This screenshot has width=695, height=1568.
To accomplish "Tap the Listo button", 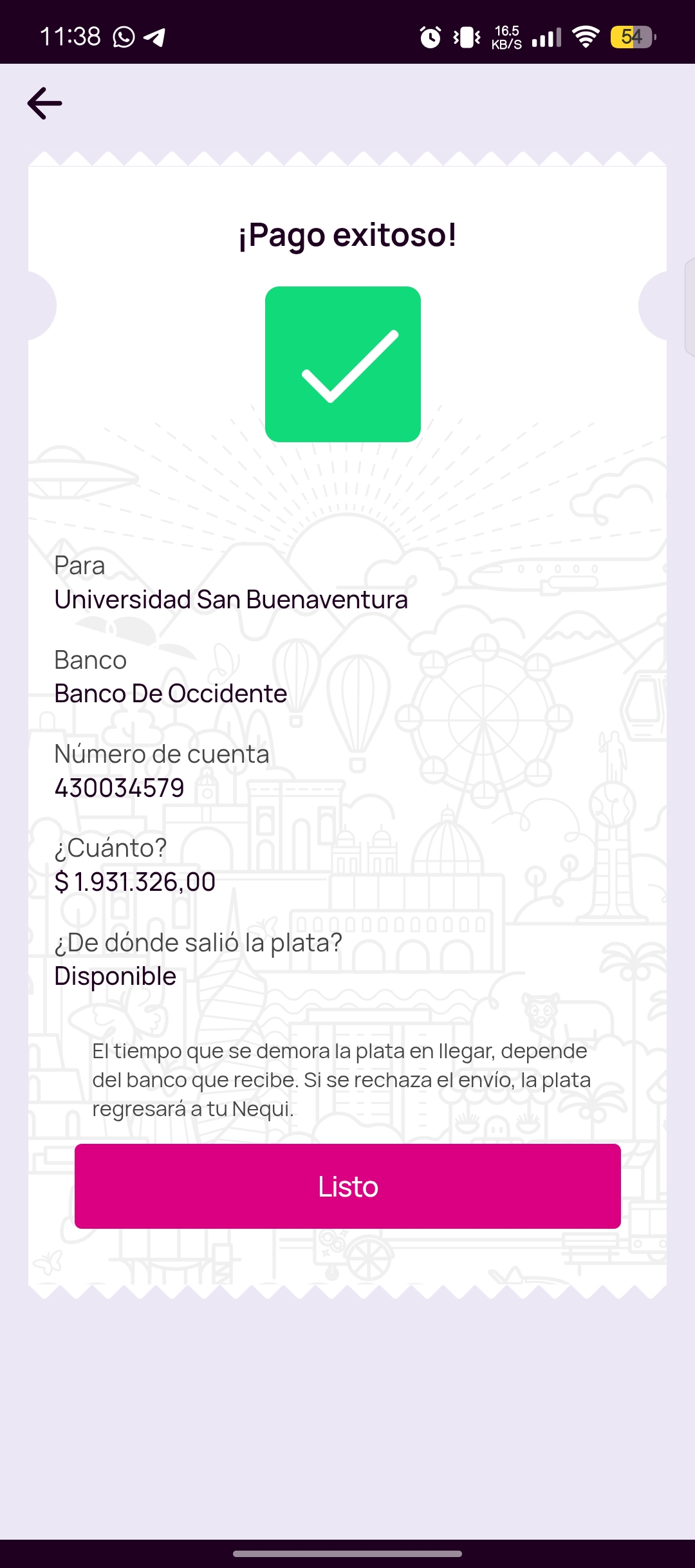I will click(347, 1186).
